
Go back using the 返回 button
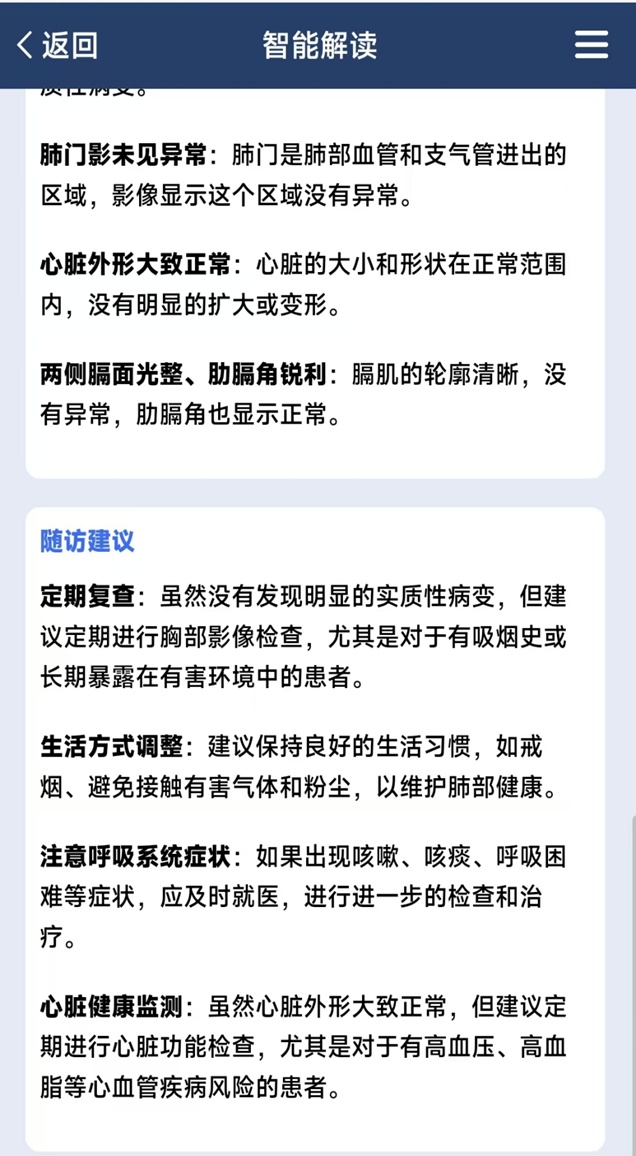click(57, 45)
